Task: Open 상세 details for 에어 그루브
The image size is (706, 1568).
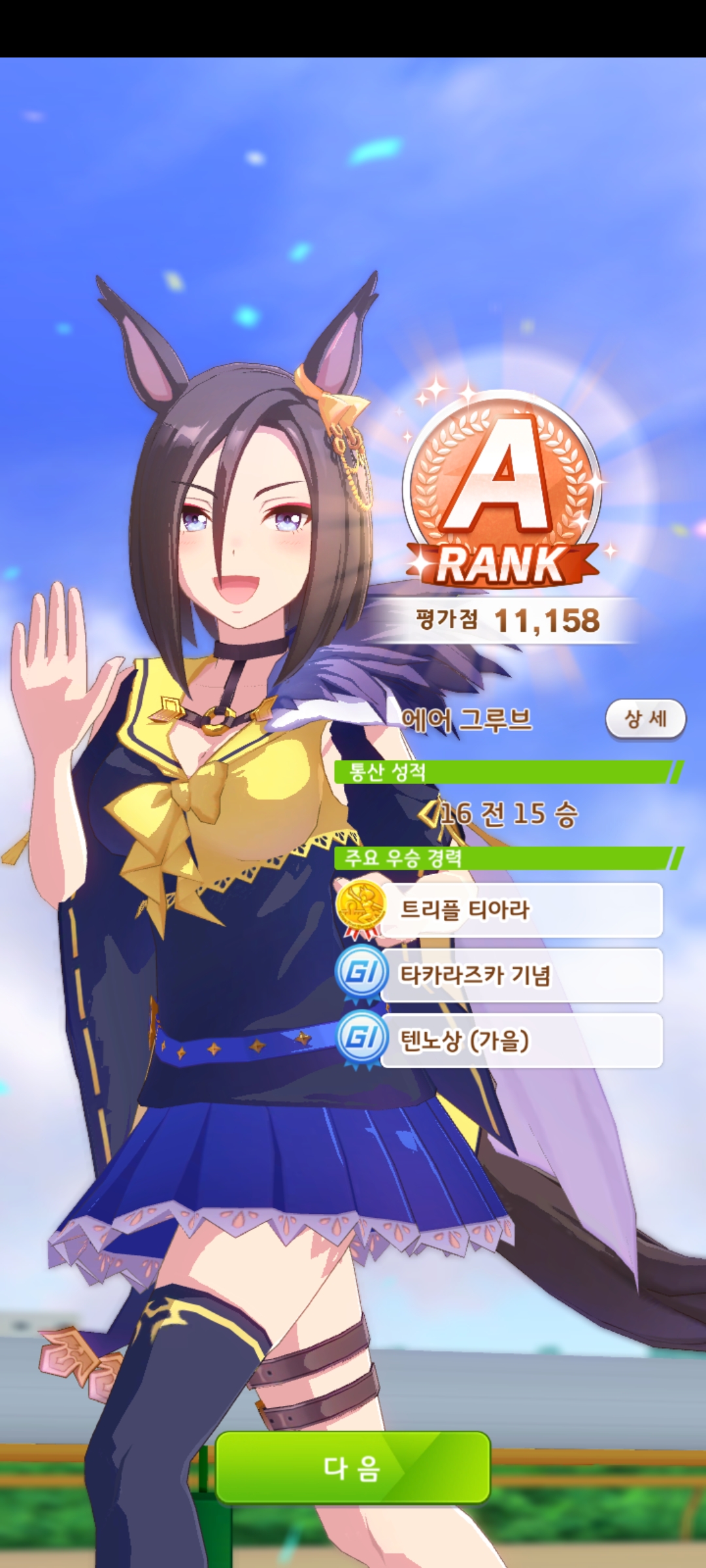Action: click(645, 719)
